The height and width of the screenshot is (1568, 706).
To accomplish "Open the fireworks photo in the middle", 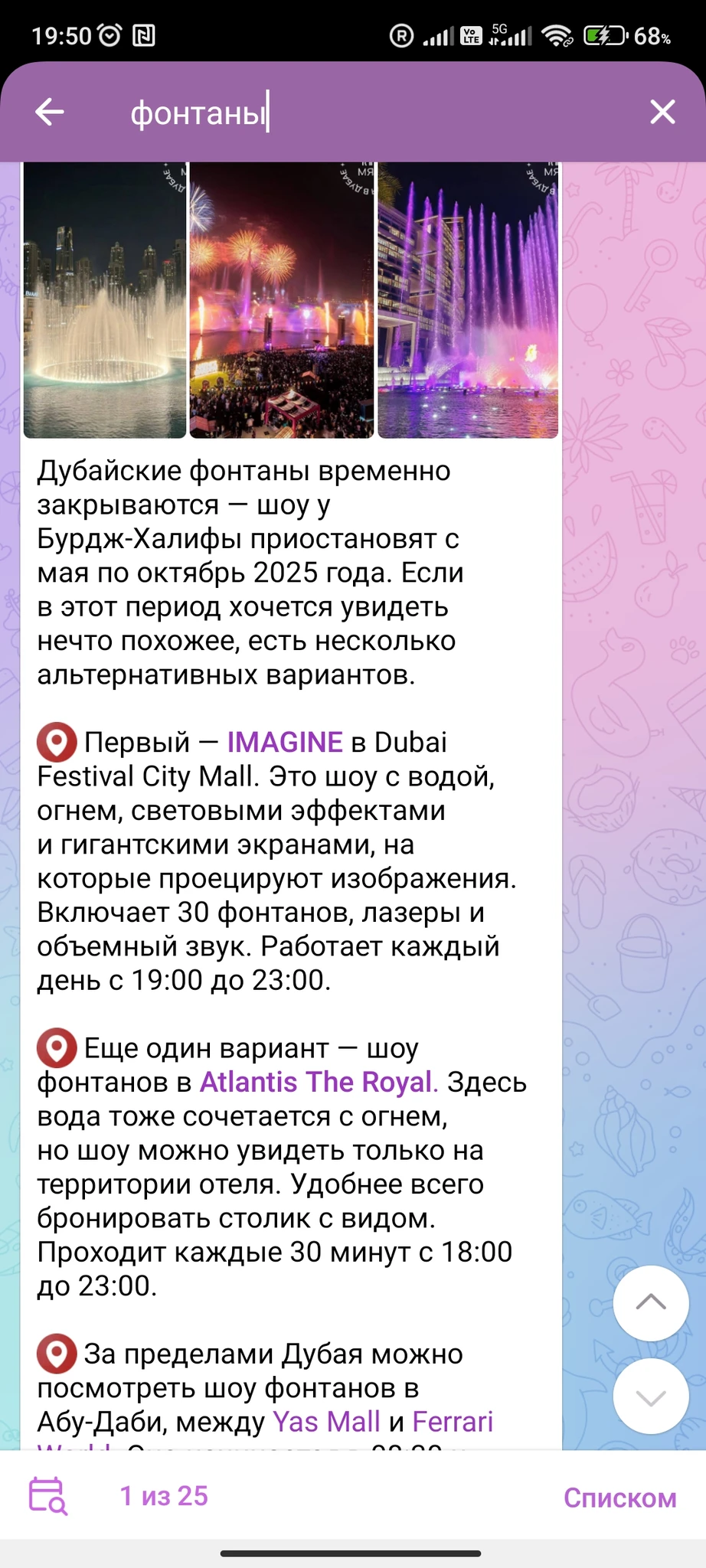I will click(282, 299).
